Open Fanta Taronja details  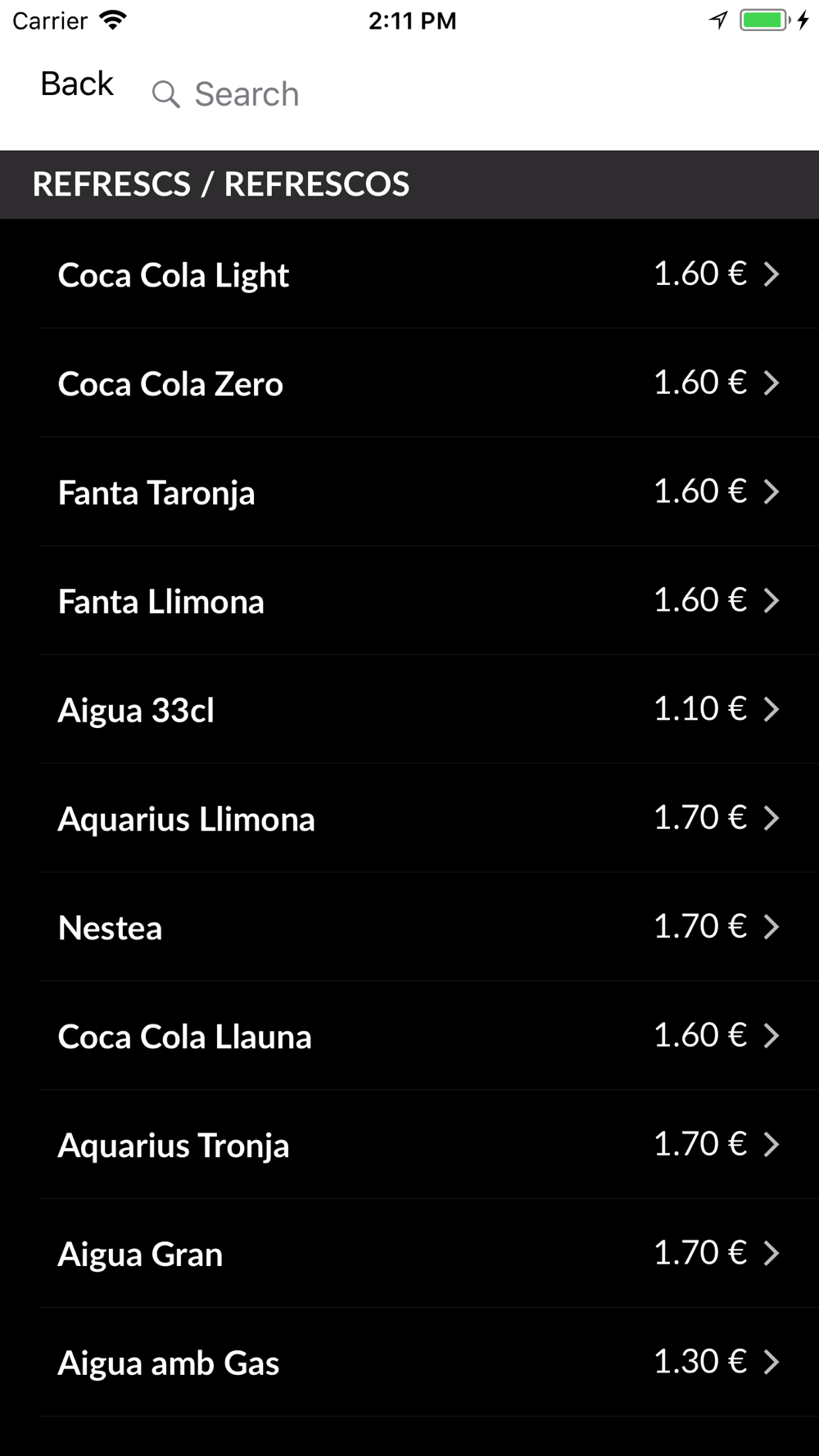[409, 492]
